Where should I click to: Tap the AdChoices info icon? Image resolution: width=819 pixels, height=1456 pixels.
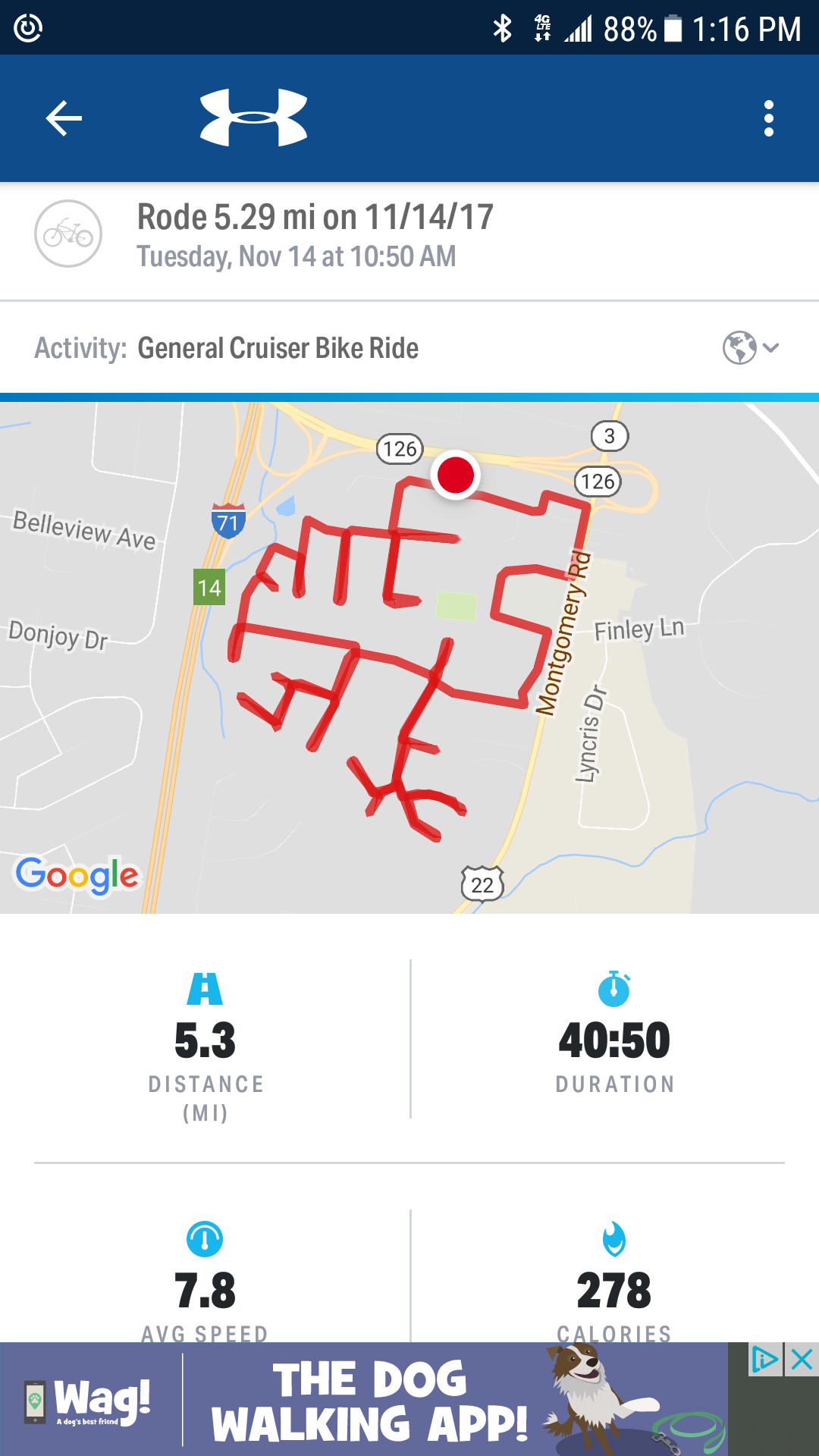764,1360
